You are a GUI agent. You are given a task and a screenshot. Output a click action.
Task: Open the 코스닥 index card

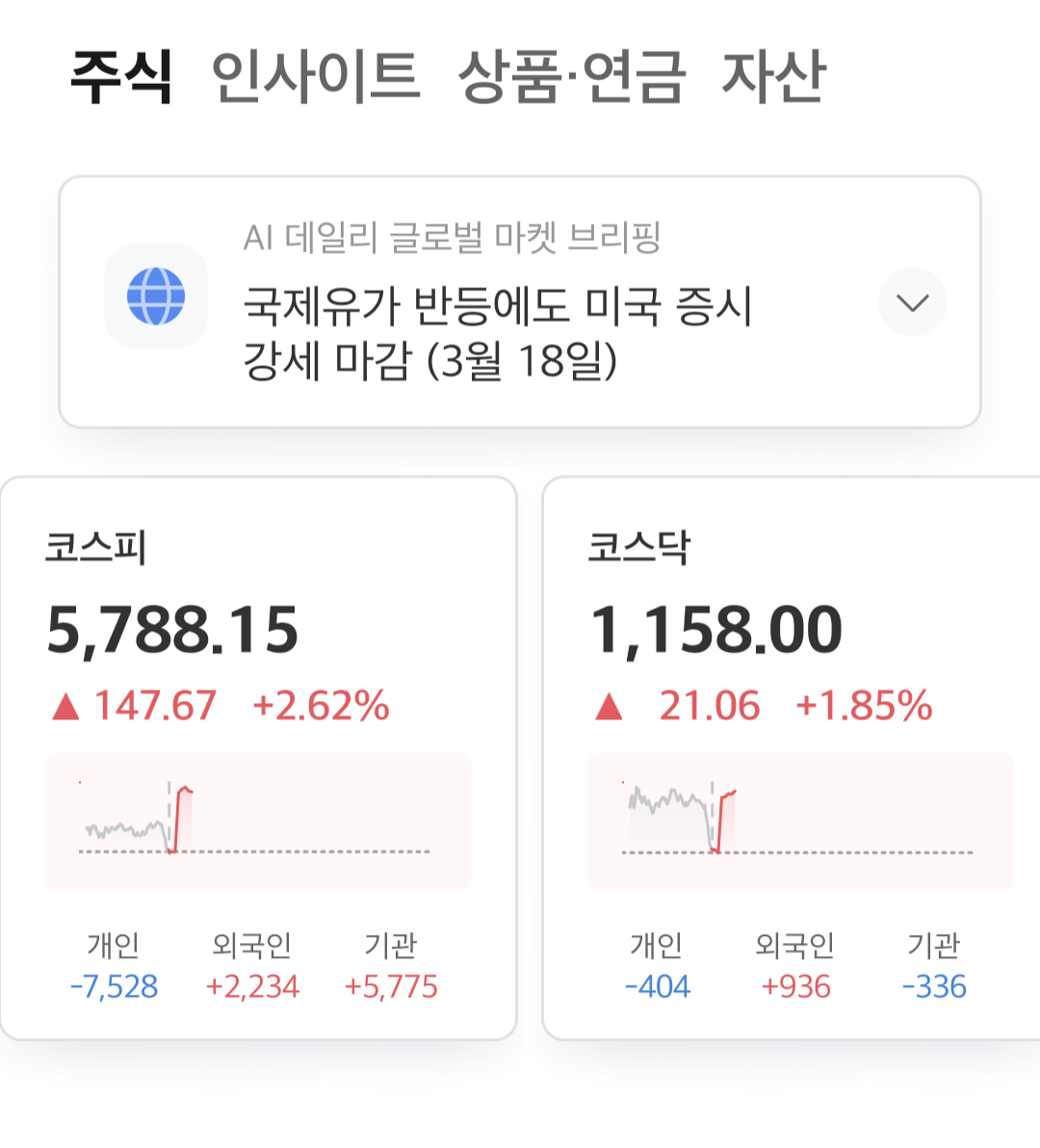point(792,758)
